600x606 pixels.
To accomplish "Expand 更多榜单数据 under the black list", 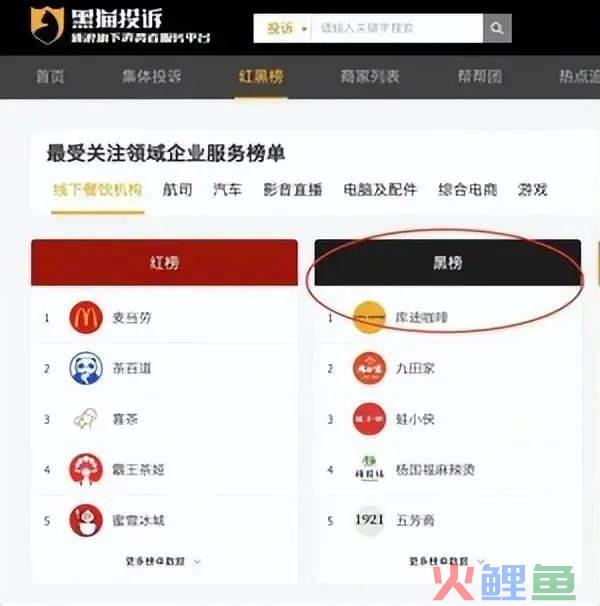I will pyautogui.click(x=447, y=561).
